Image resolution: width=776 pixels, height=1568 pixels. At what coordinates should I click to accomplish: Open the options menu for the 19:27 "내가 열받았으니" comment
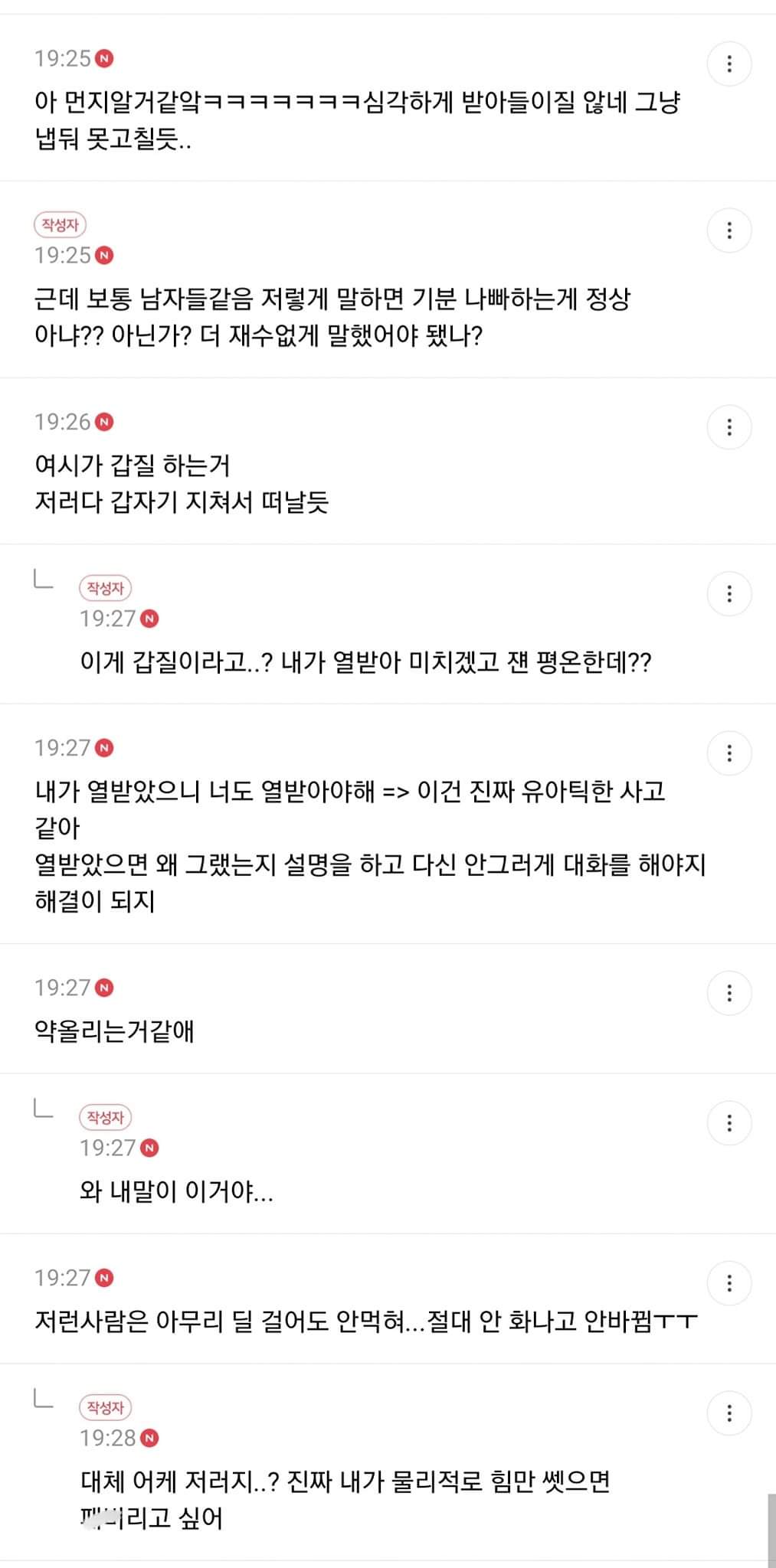pyautogui.click(x=731, y=753)
